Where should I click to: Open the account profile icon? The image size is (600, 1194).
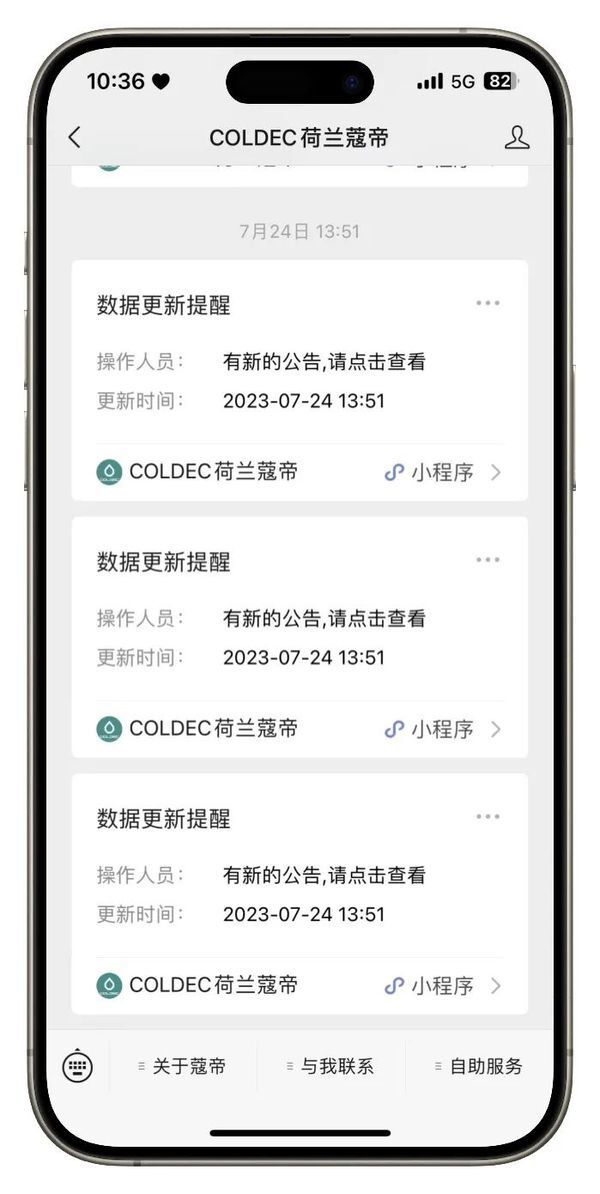516,138
